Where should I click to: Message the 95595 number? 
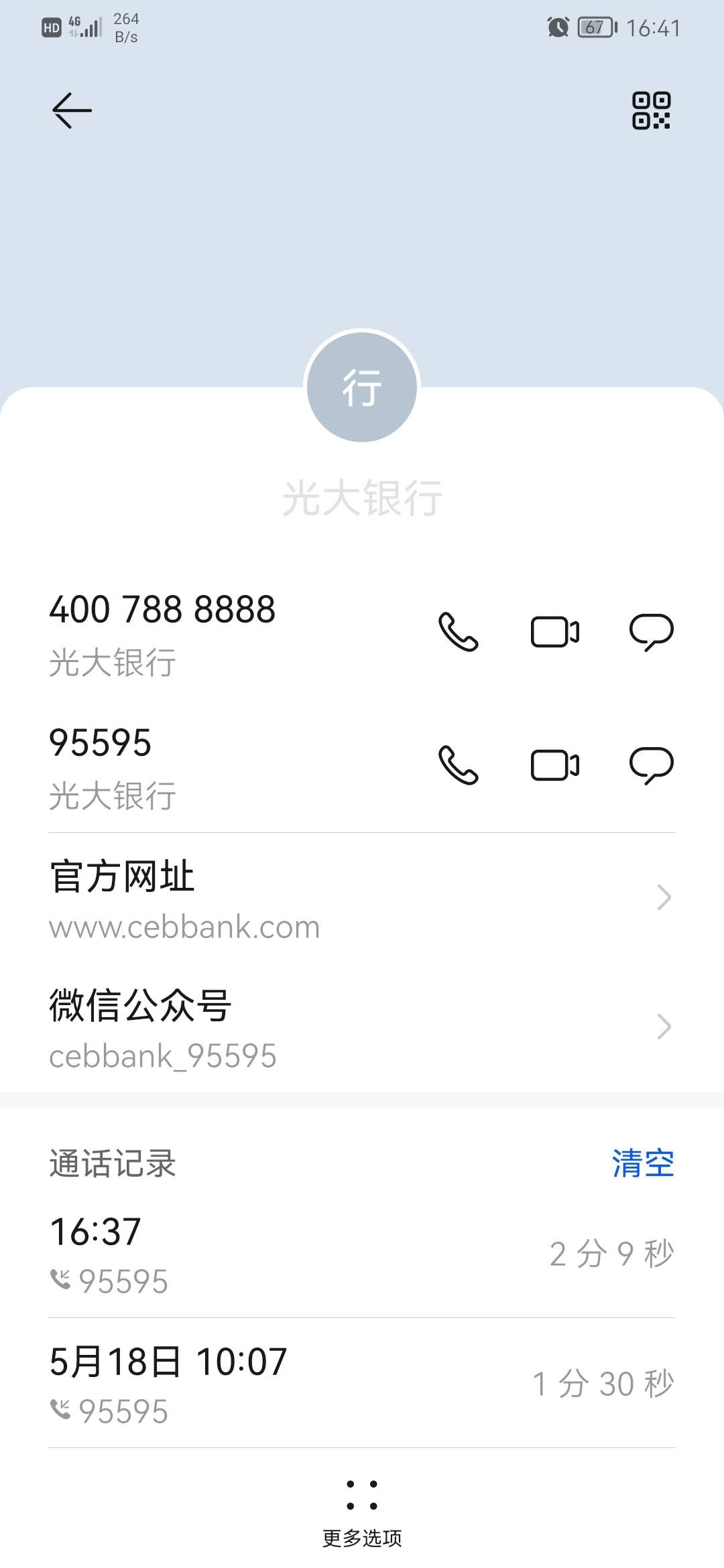pos(652,765)
